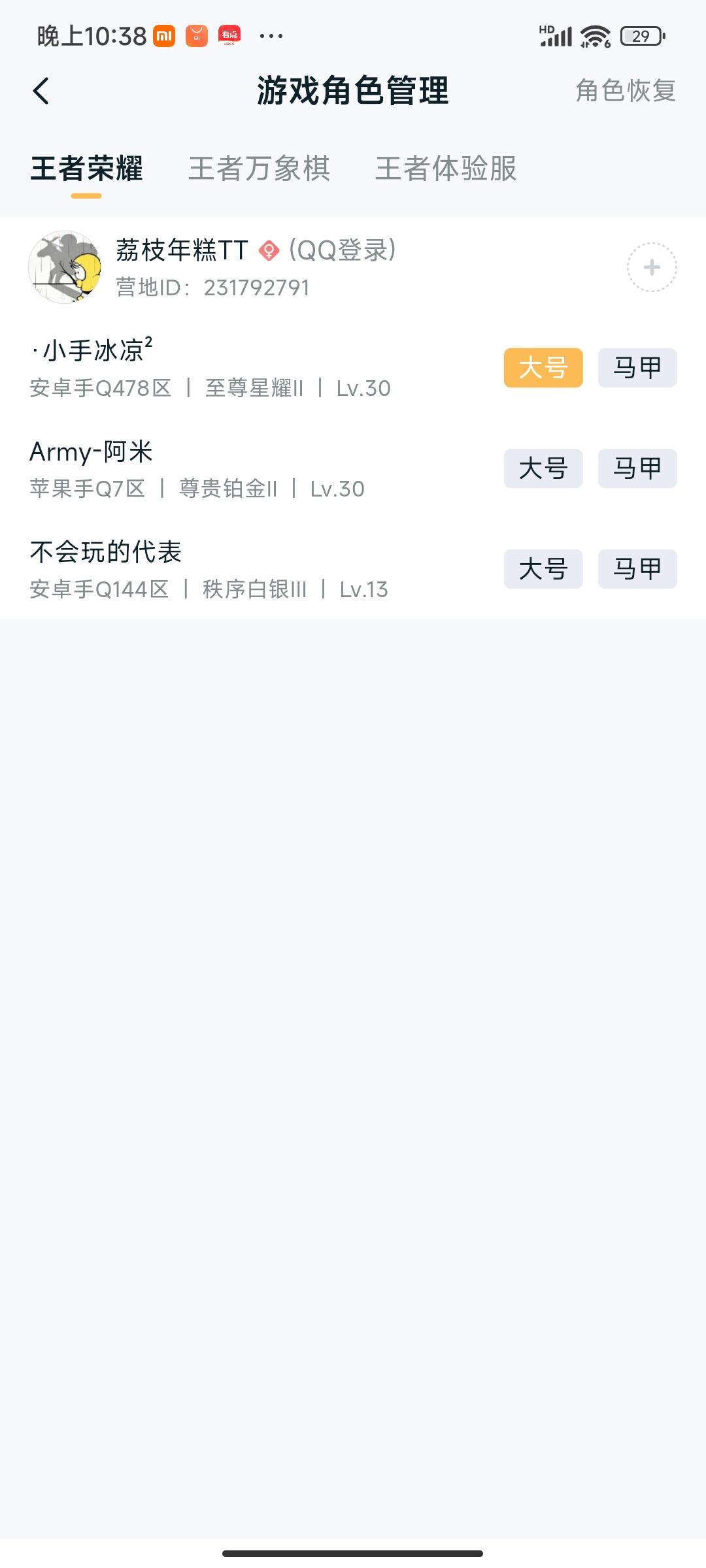Screen dimensions: 706x1568
Task: Toggle 大号 off for 小手冰凉
Action: 544,367
